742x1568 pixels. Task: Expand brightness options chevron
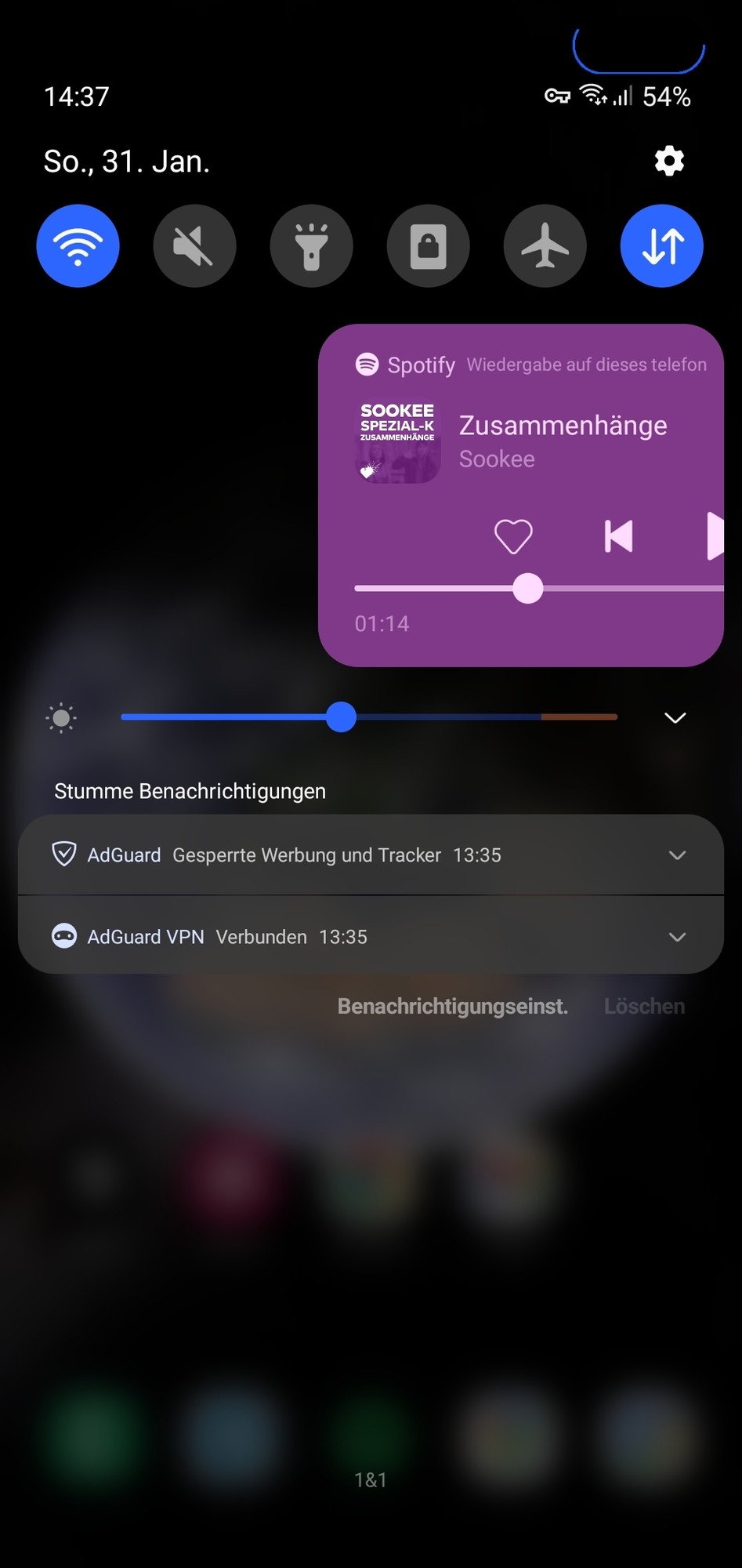click(x=675, y=717)
